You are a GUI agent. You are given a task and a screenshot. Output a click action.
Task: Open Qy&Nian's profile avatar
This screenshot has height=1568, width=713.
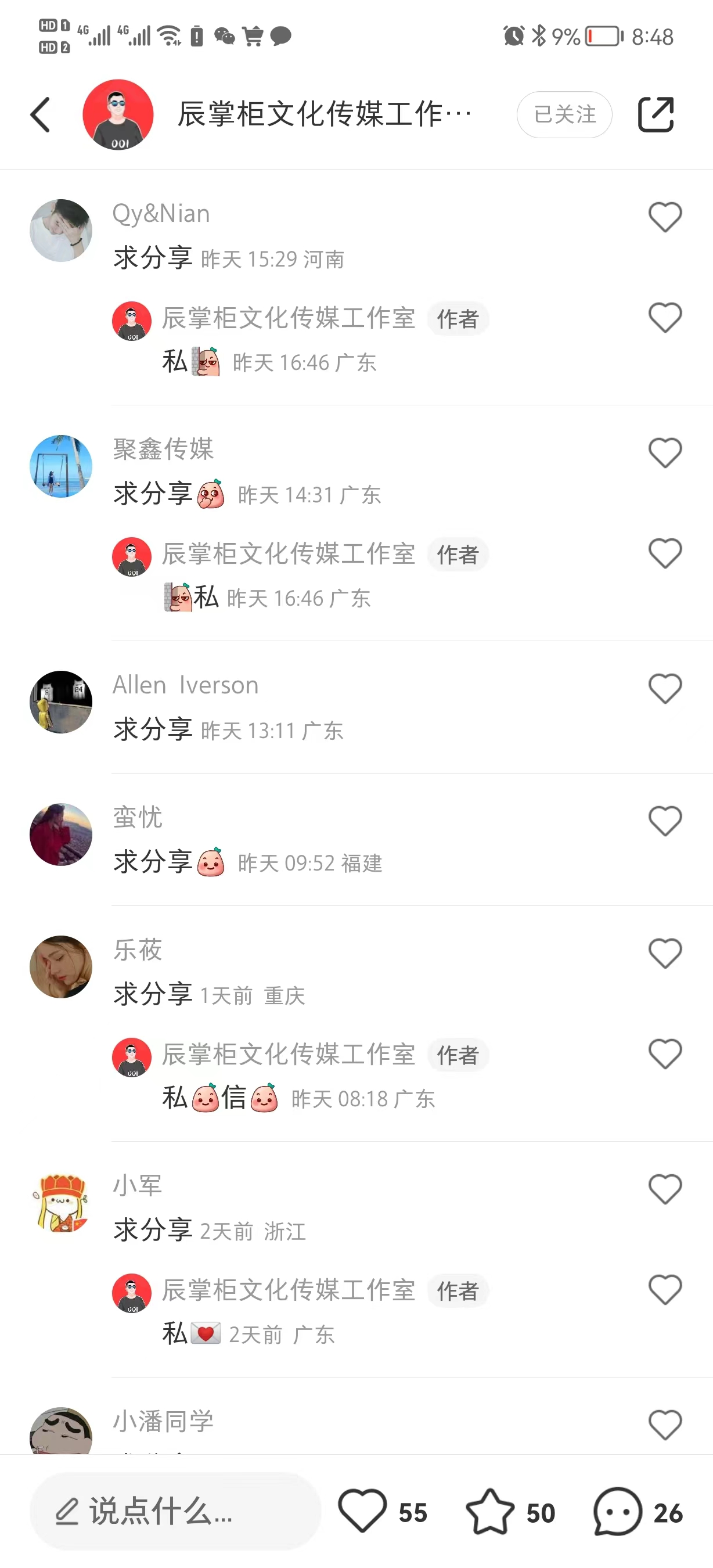pyautogui.click(x=61, y=231)
